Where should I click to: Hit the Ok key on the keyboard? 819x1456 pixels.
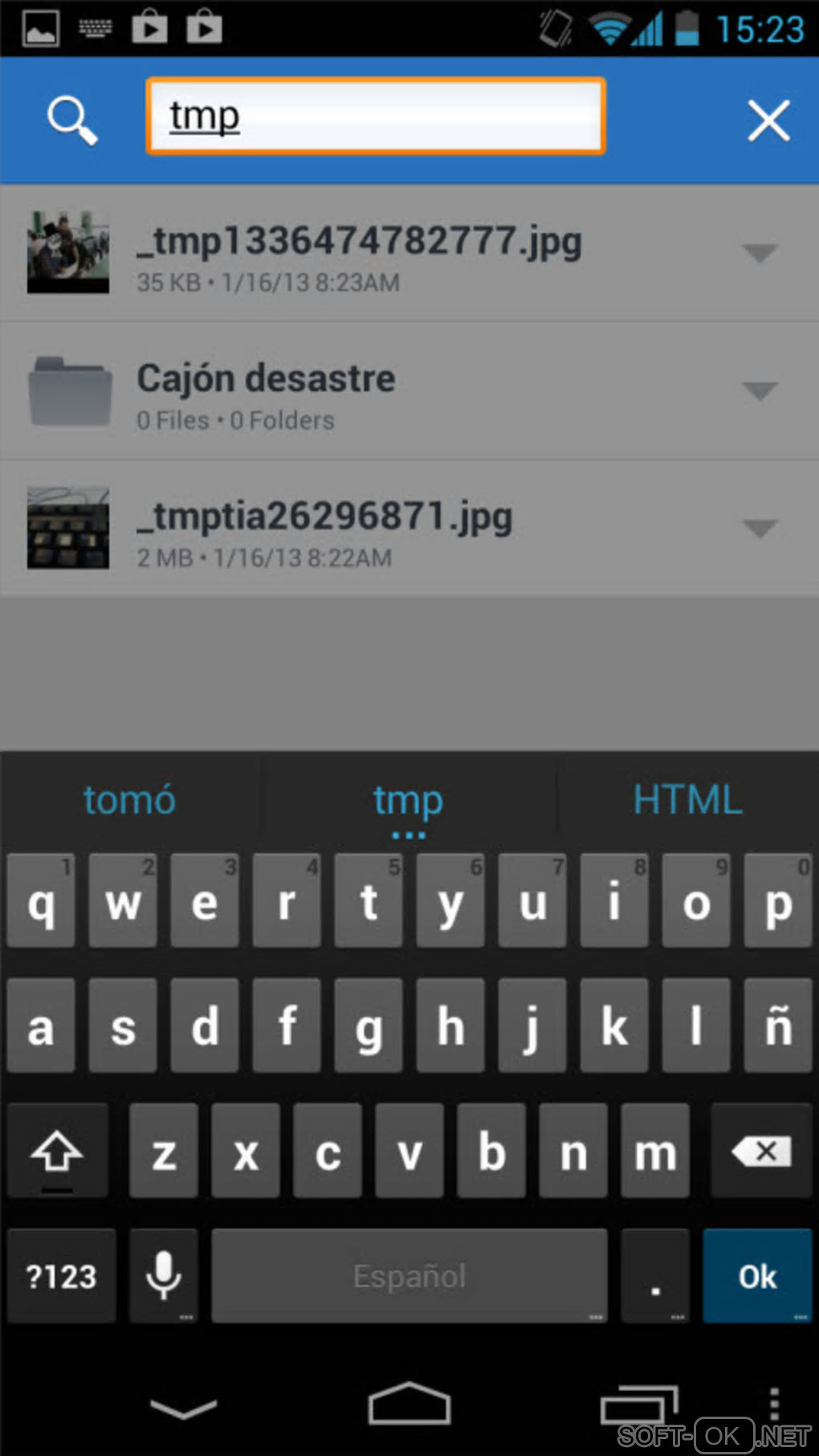(x=756, y=1275)
